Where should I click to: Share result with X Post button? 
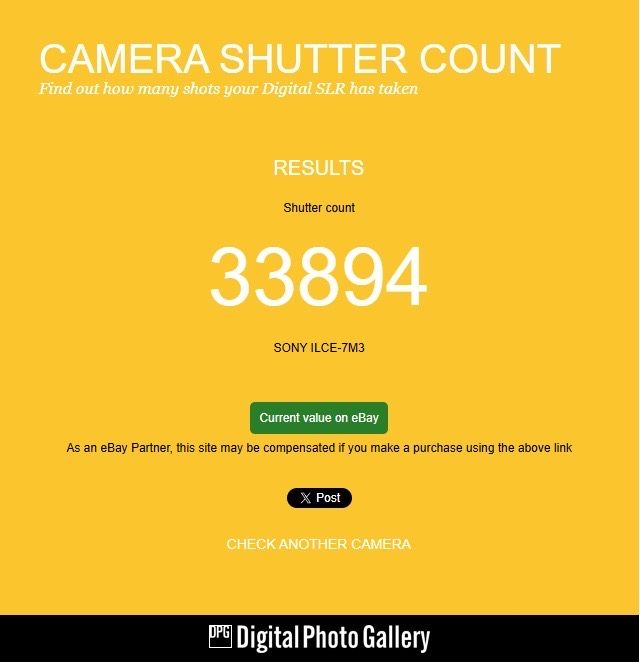click(319, 498)
